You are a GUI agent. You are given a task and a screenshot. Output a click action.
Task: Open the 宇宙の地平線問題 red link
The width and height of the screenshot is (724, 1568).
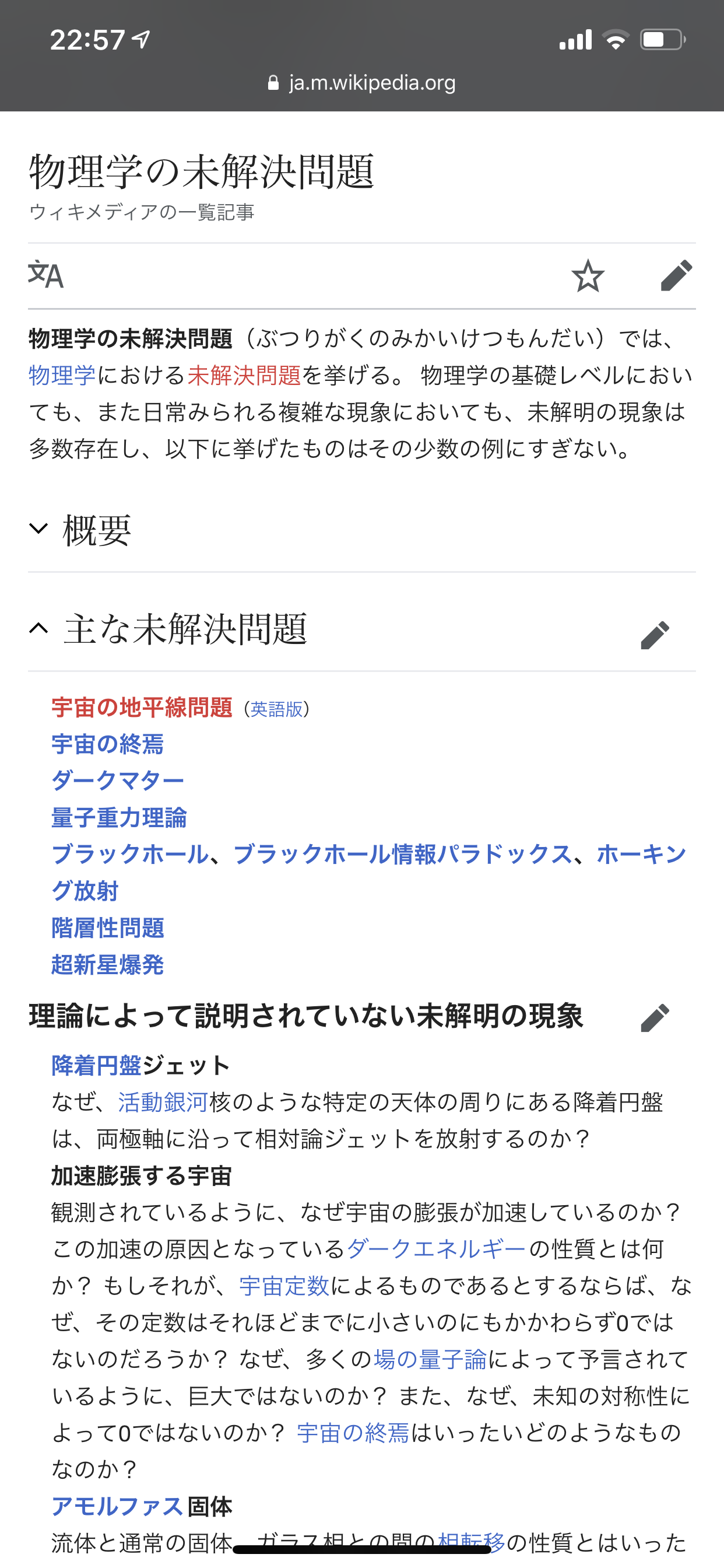click(x=142, y=708)
